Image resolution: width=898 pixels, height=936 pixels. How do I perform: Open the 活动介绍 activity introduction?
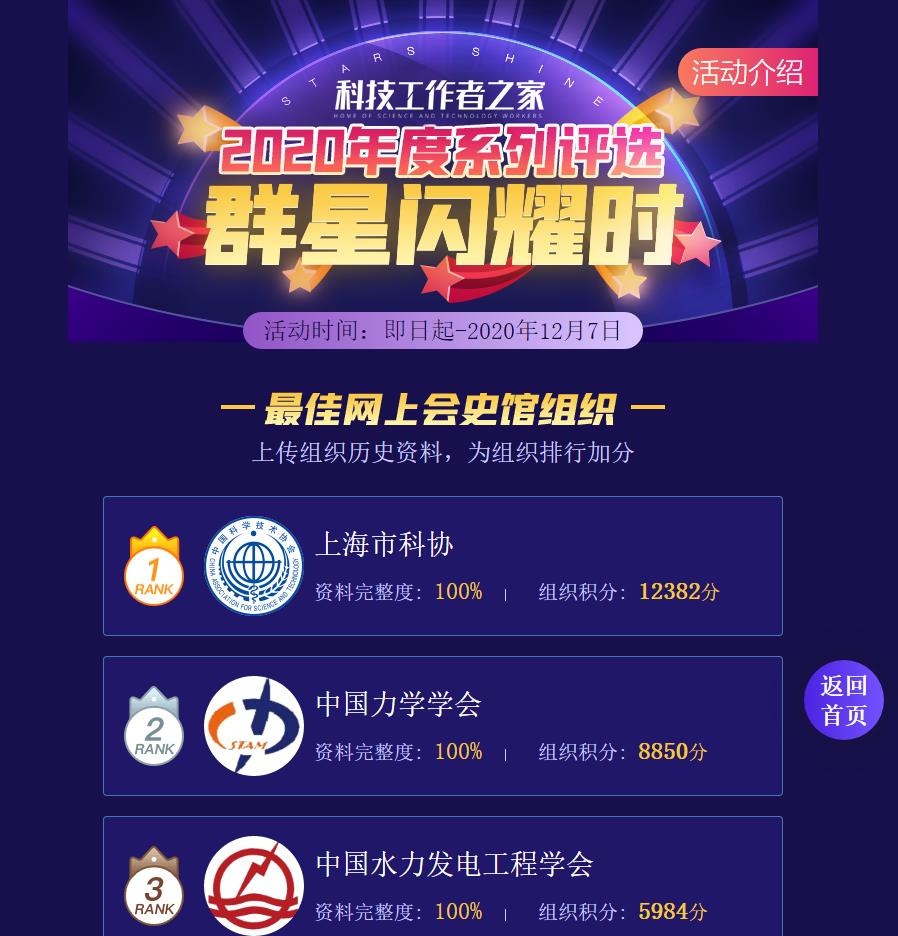[748, 72]
